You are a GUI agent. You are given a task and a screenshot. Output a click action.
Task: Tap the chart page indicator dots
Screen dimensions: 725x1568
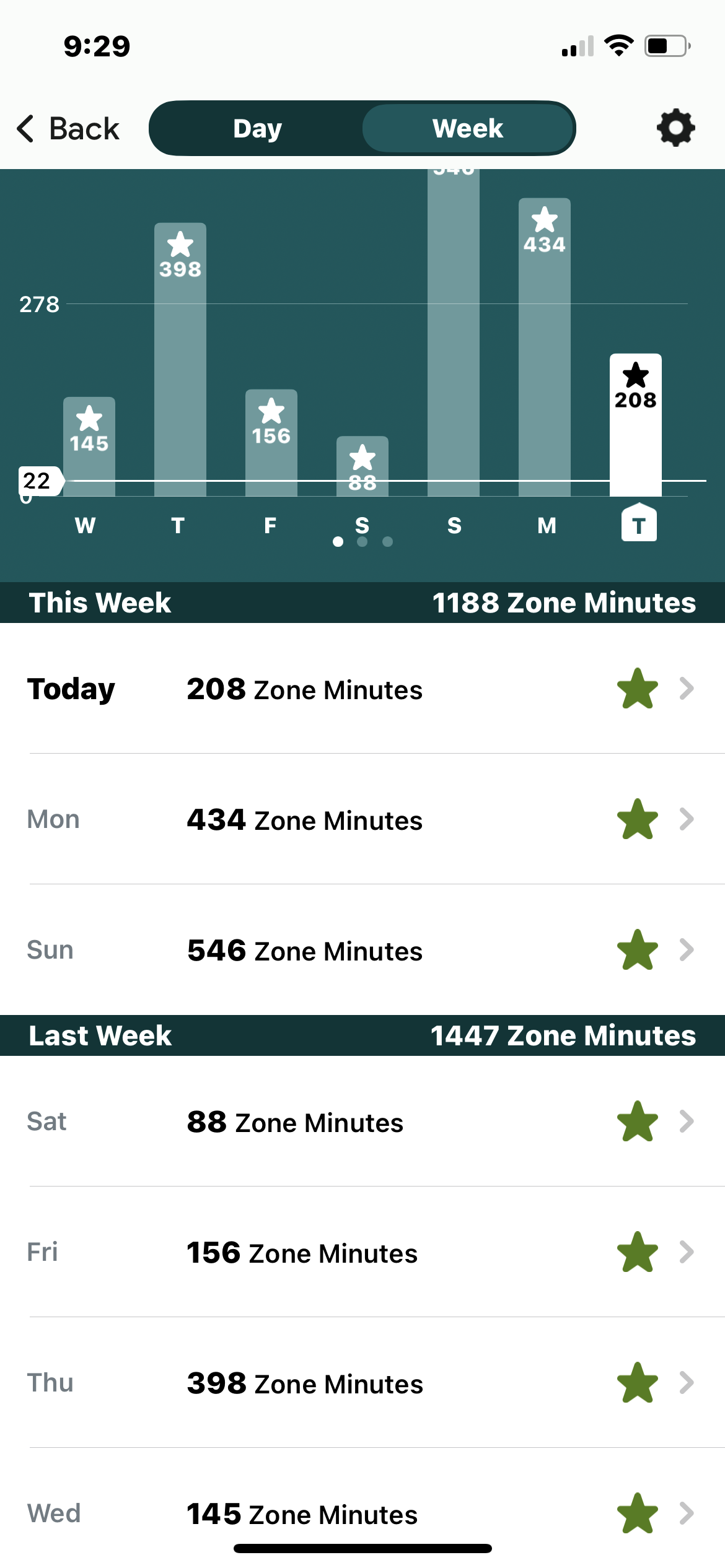(x=362, y=542)
